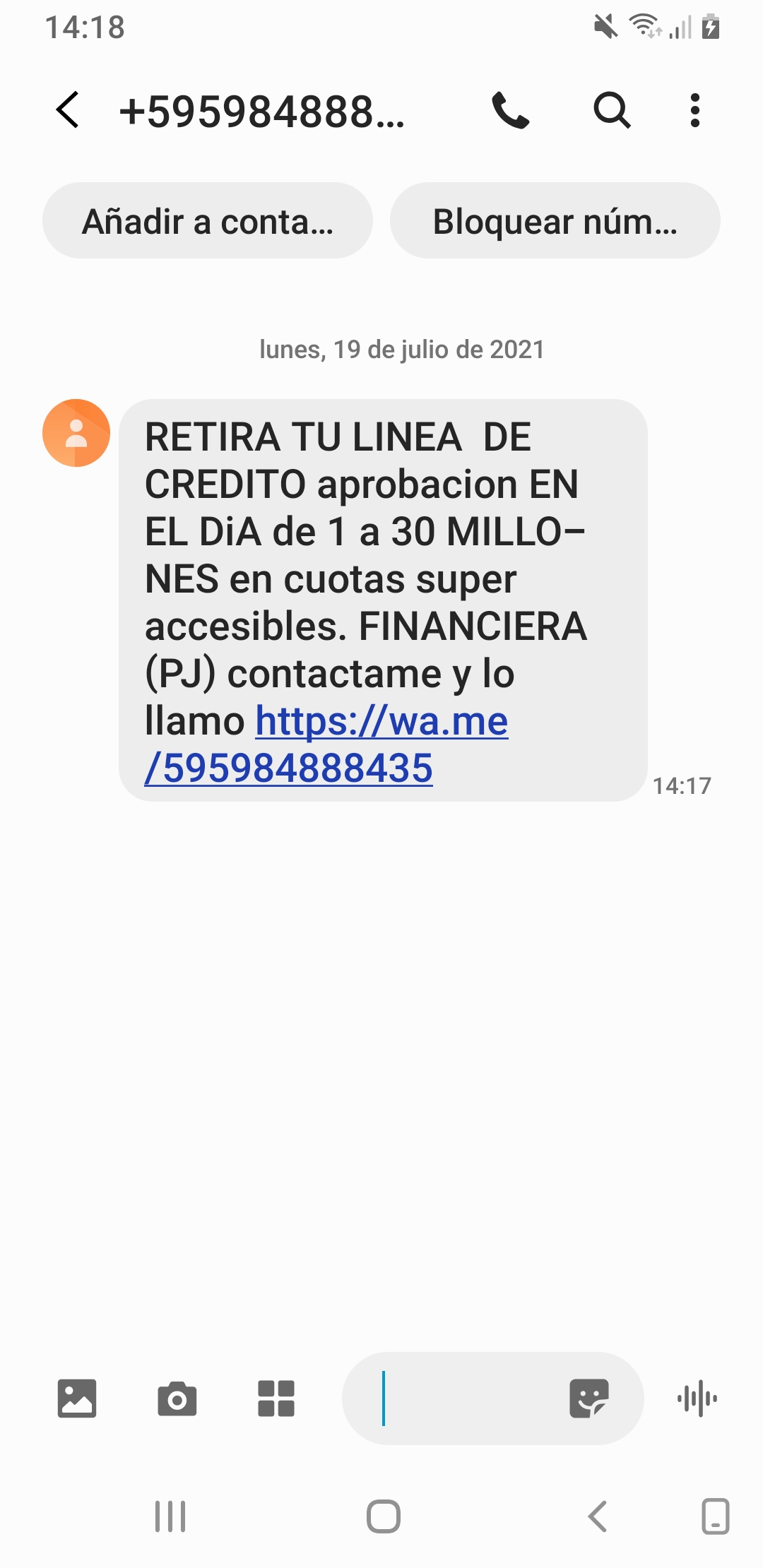Search within this conversation
The height and width of the screenshot is (1568, 763).
(611, 110)
